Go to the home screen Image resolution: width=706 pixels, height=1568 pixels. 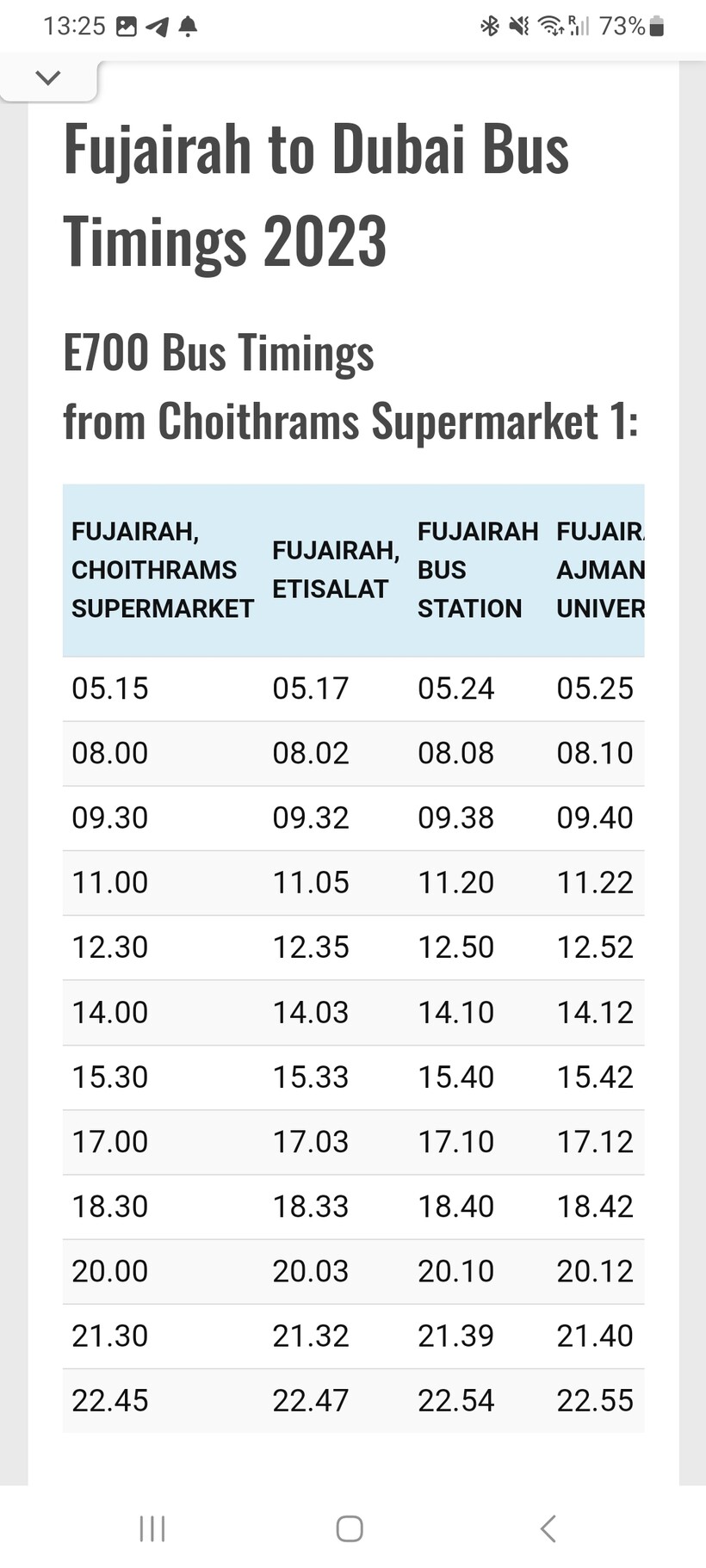(x=350, y=1528)
